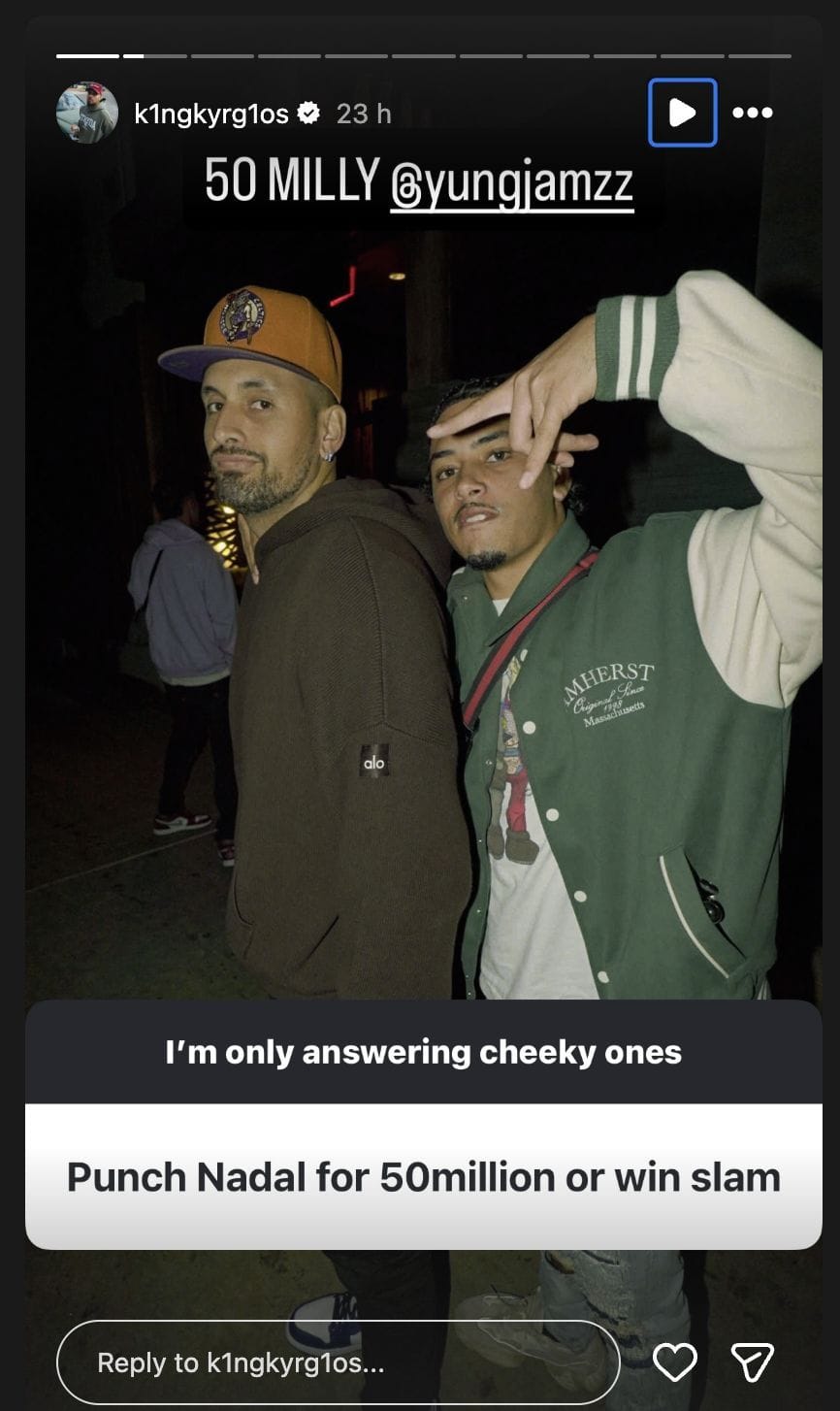This screenshot has width=840, height=1411.
Task: Share this story via the paper plane
Action: (x=752, y=1362)
